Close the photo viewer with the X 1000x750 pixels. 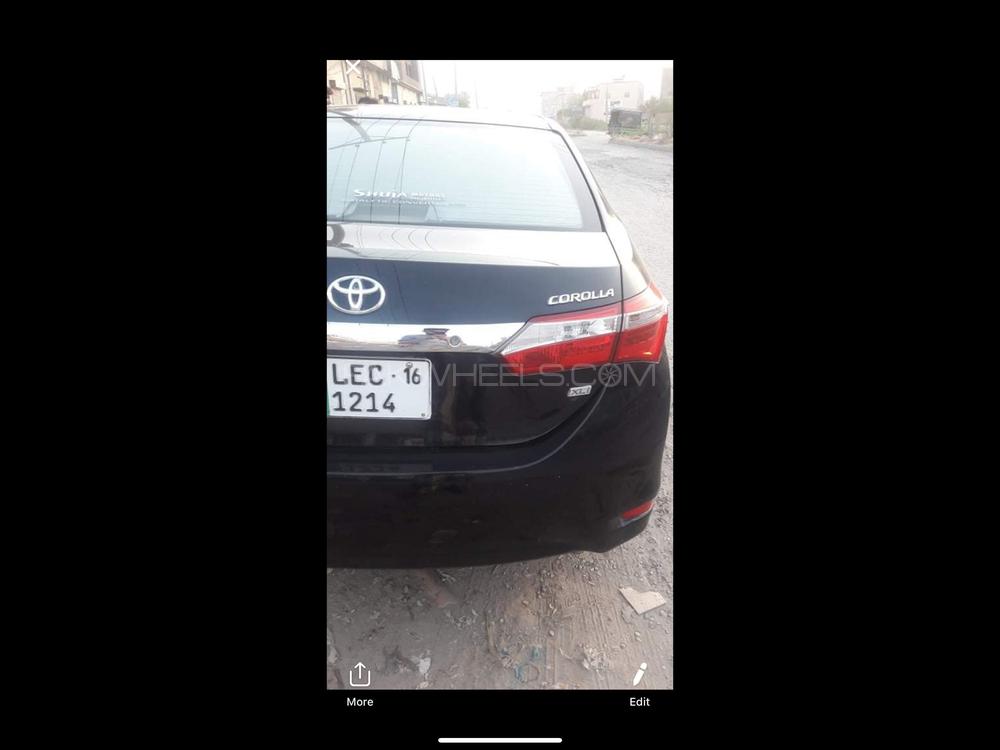[352, 67]
